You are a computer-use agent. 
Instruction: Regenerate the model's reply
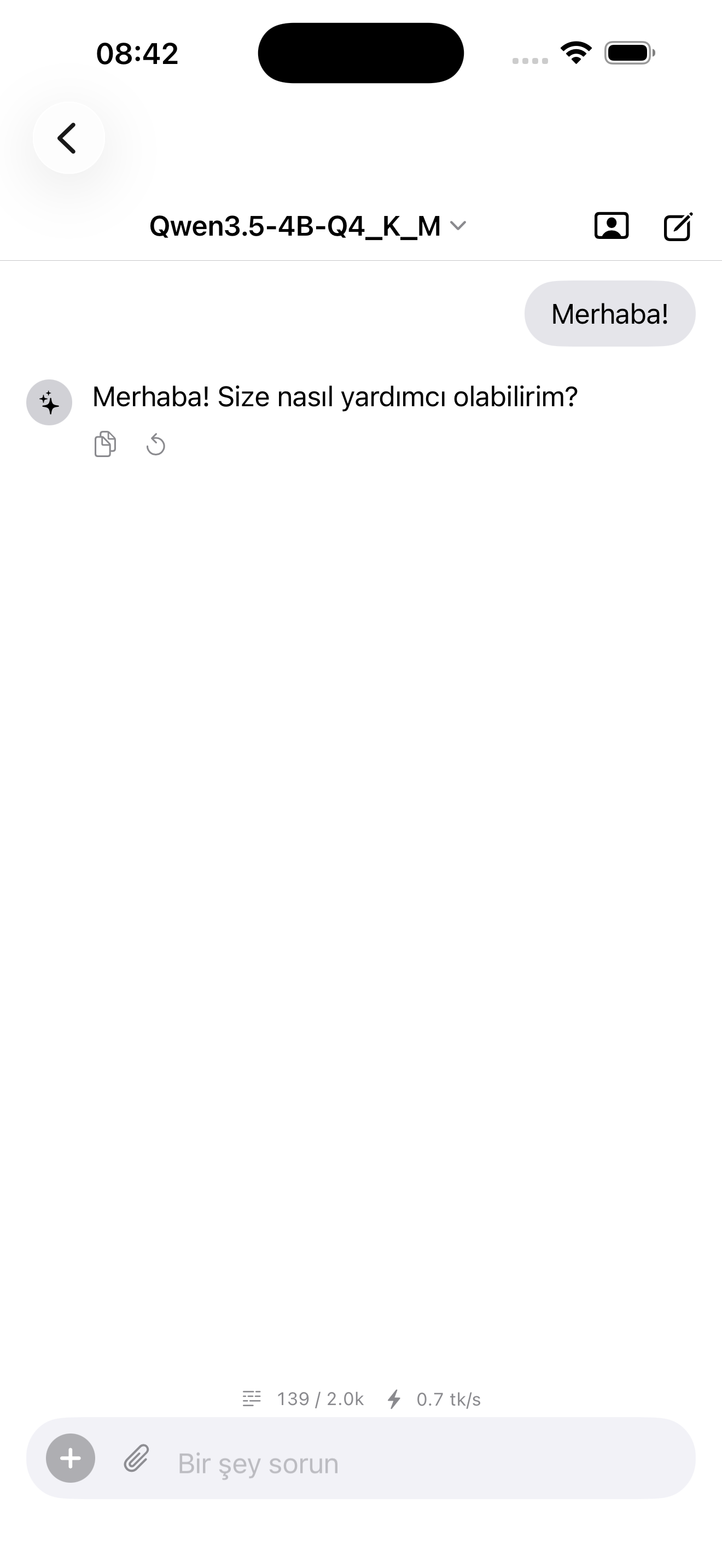[x=156, y=445]
